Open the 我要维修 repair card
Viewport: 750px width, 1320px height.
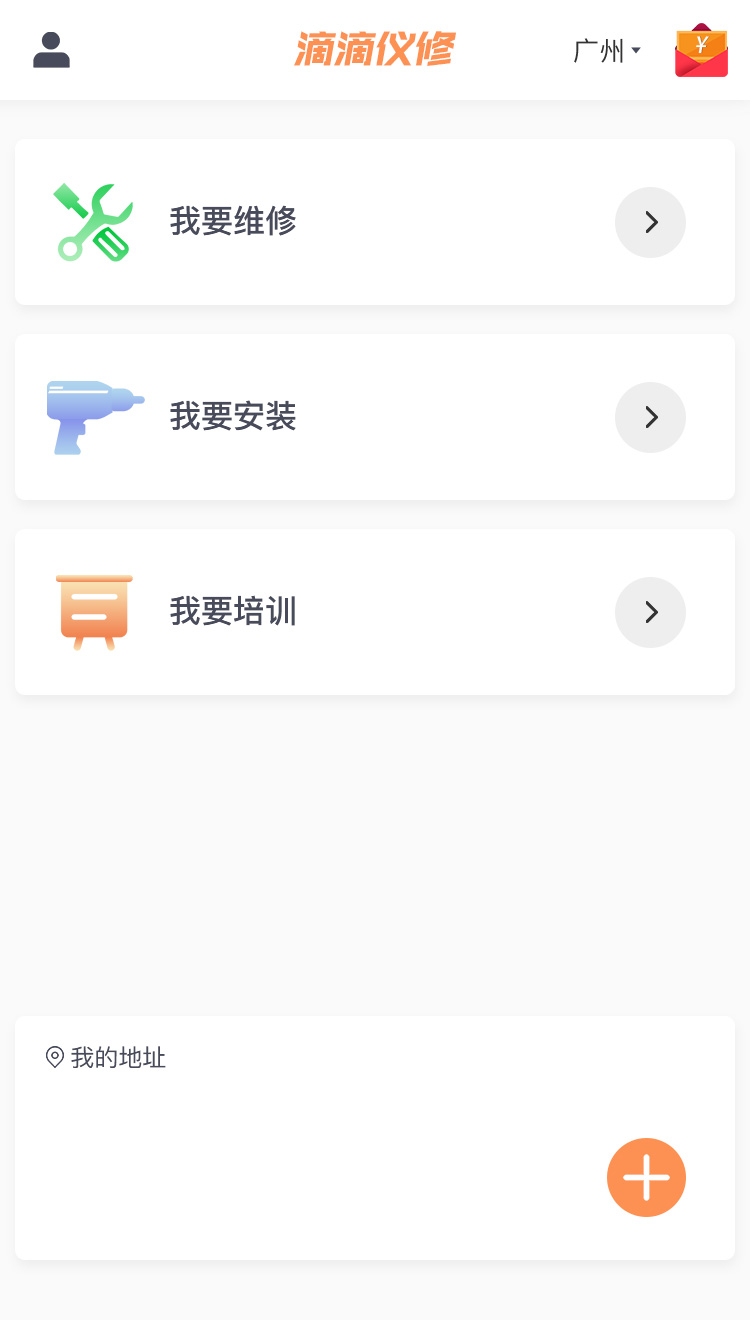tap(375, 222)
